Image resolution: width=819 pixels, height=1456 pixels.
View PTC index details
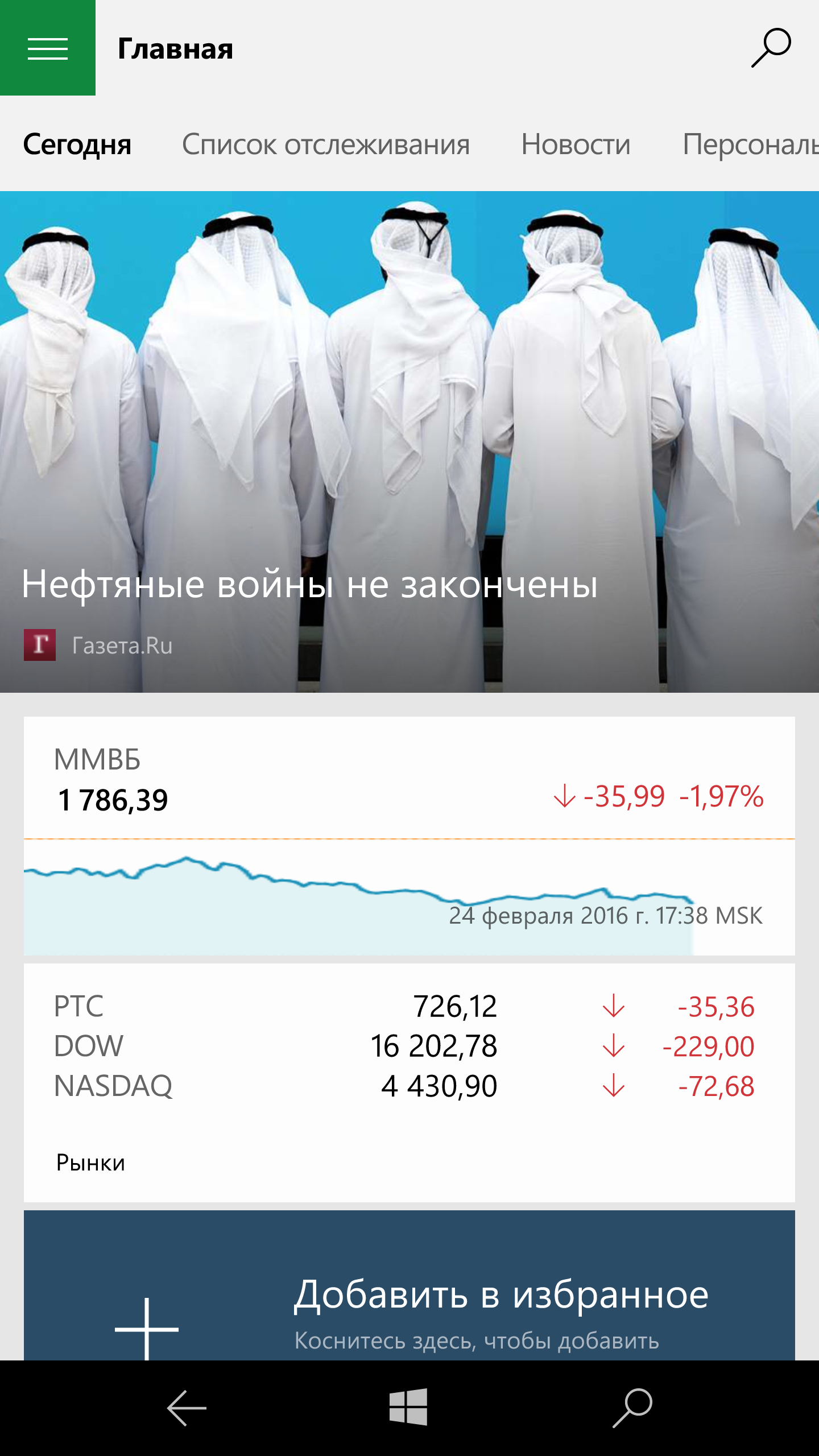point(404,1006)
